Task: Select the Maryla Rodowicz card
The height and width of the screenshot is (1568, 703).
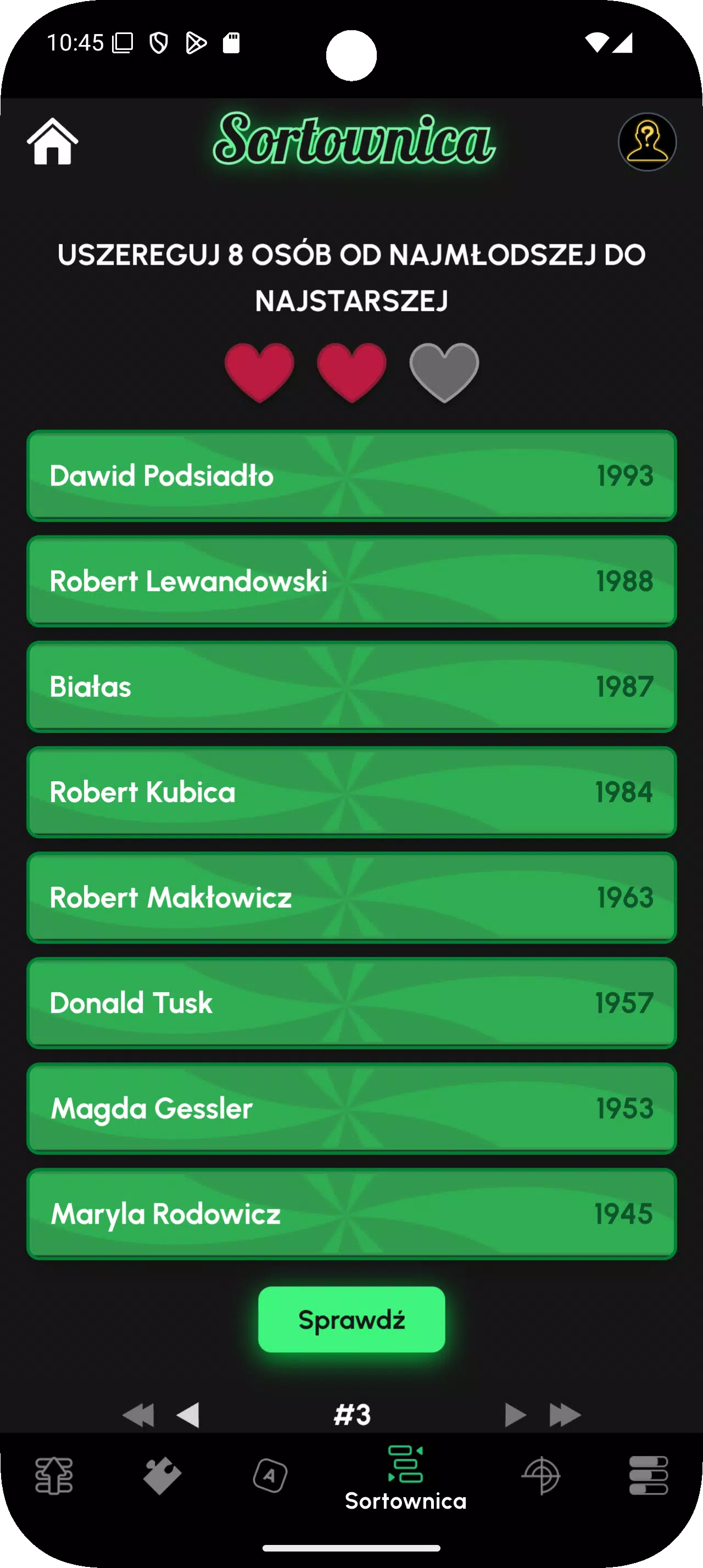Action: tap(351, 1214)
